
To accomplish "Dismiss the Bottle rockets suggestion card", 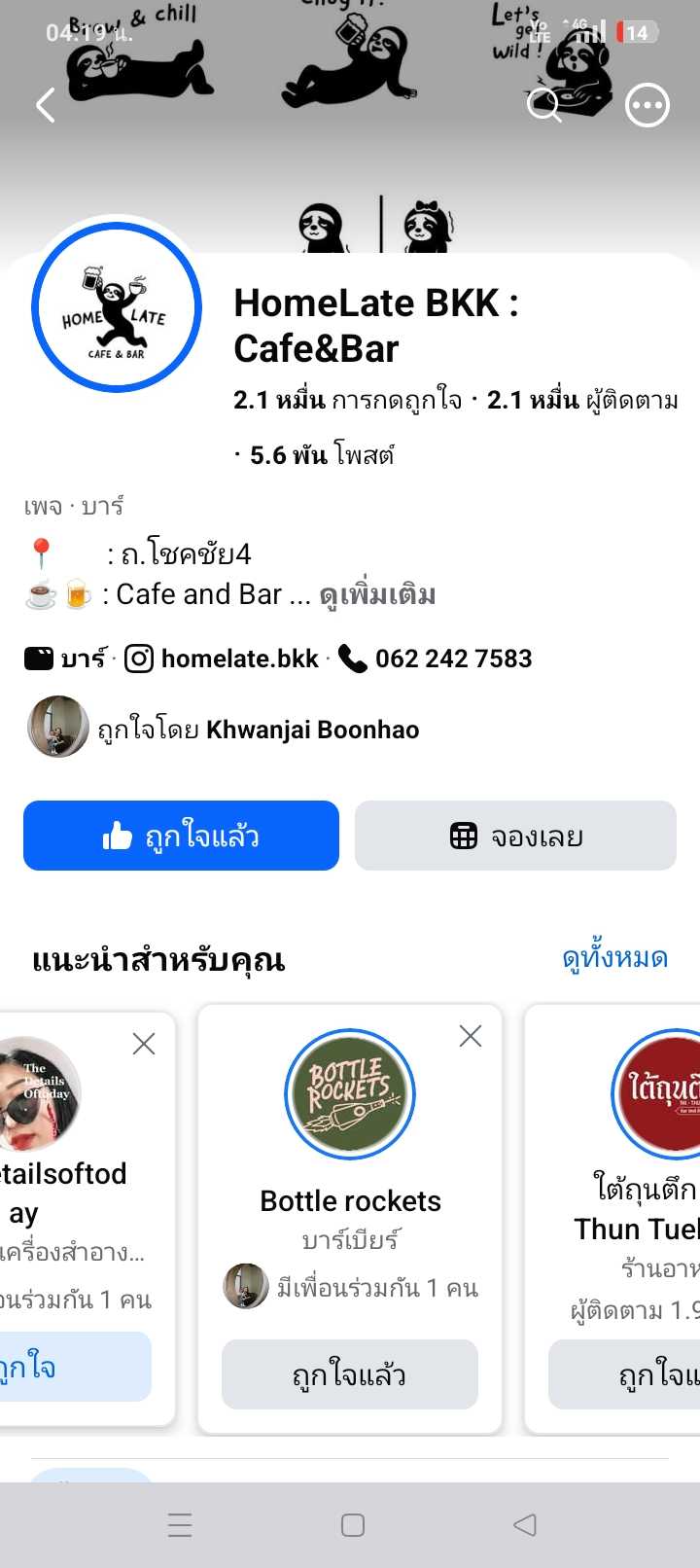I will coord(471,1036).
